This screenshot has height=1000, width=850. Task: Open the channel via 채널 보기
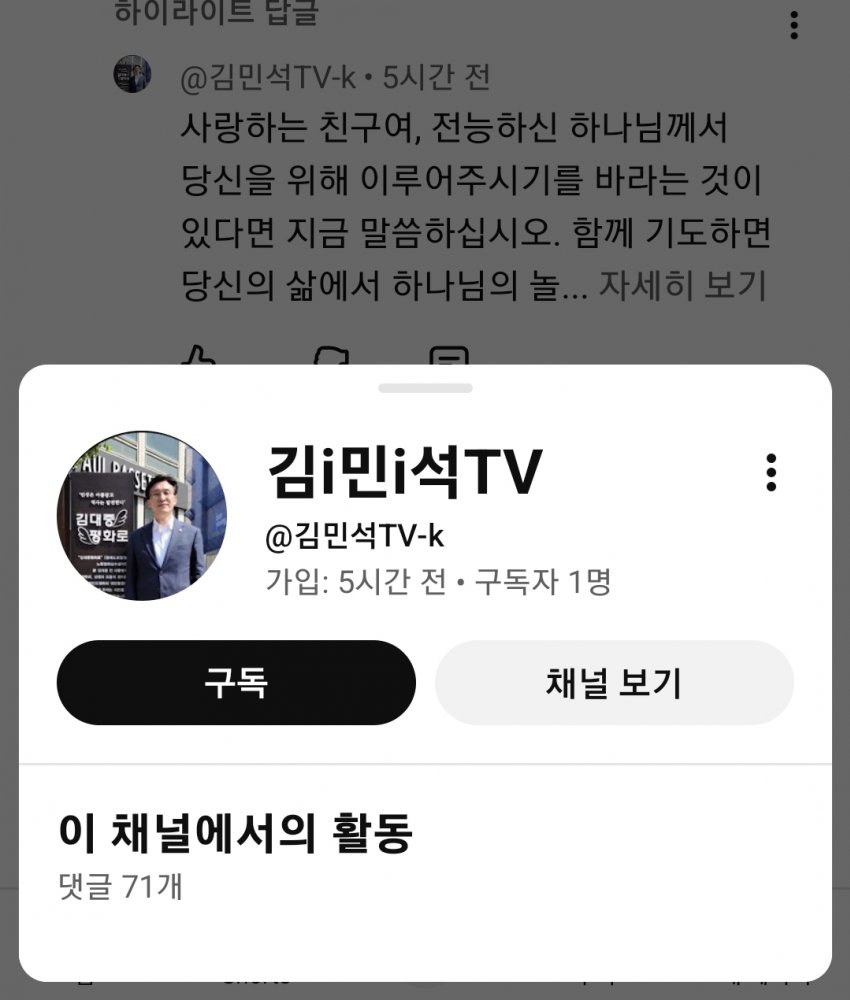point(614,683)
